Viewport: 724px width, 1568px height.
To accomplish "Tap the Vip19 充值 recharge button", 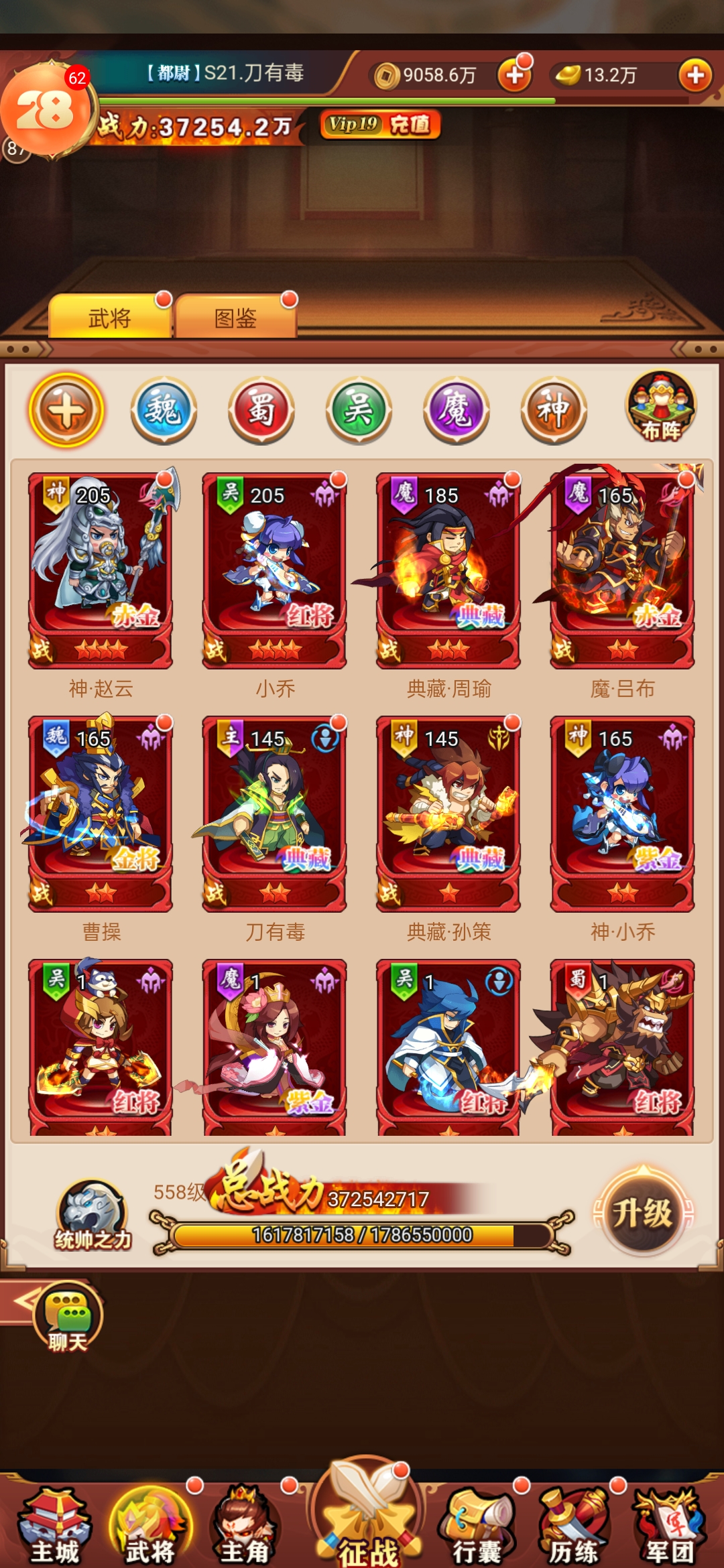I will click(x=380, y=125).
